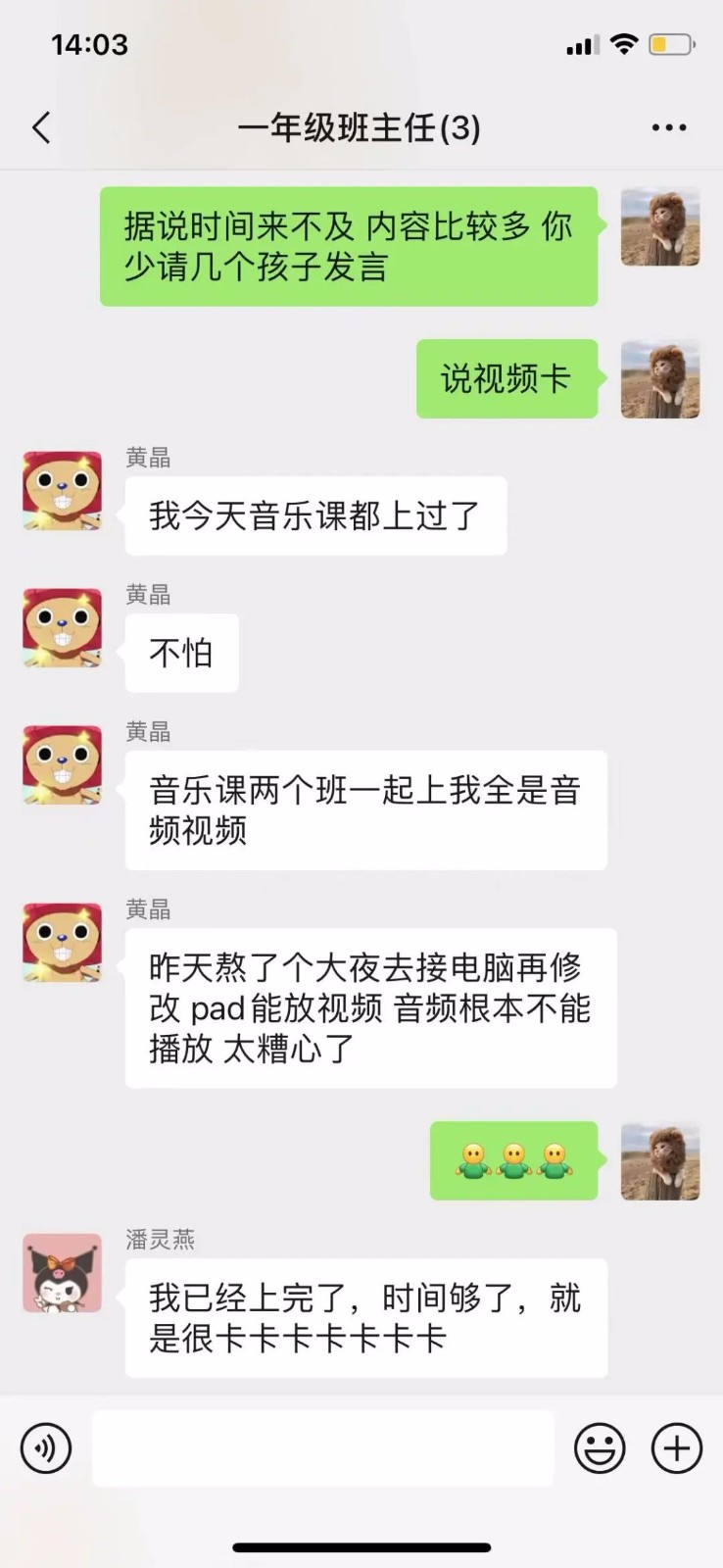Screen dimensions: 723x1568
Task: Open 黄晶's avatar beside 不怕 message
Action: point(63,628)
